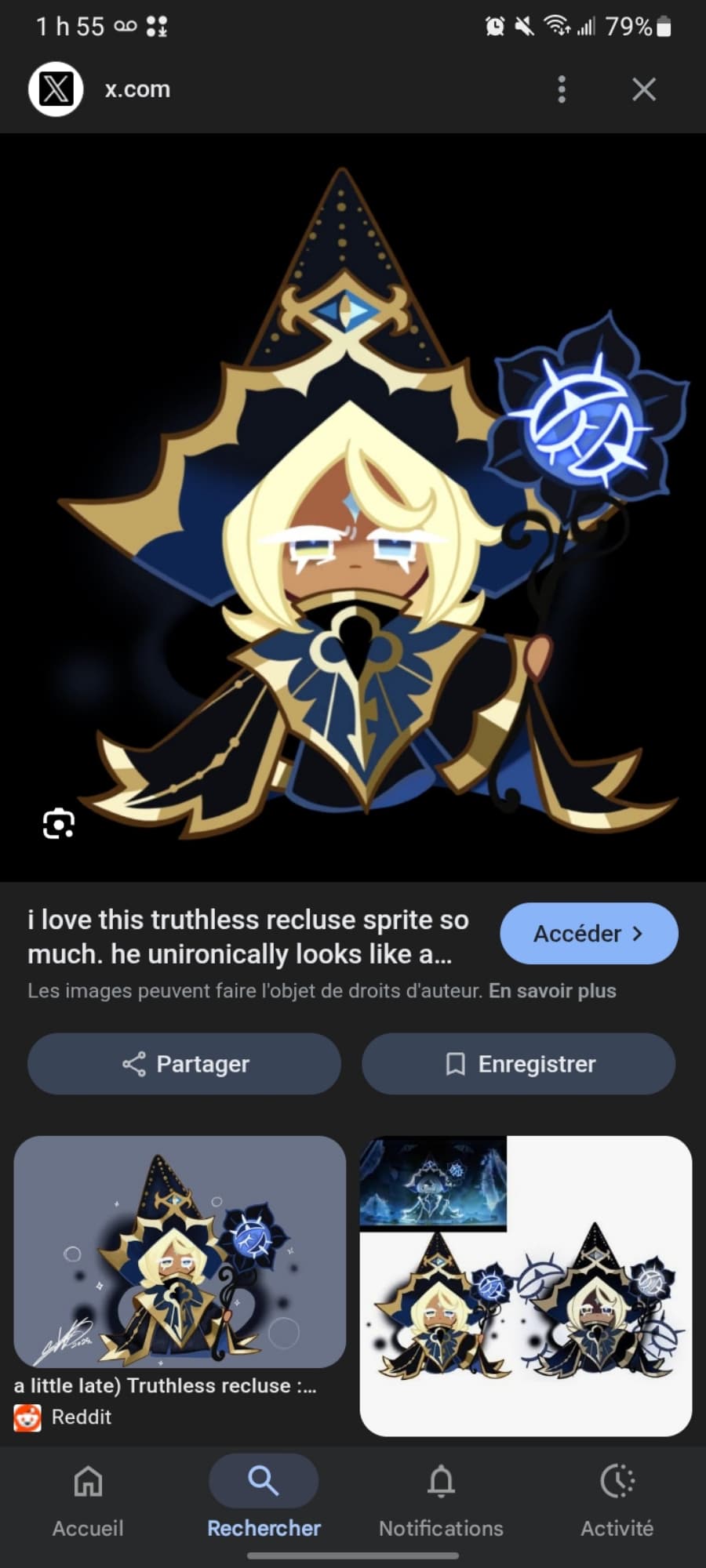Open the related image on white background
The width and height of the screenshot is (706, 1568).
(x=526, y=1286)
